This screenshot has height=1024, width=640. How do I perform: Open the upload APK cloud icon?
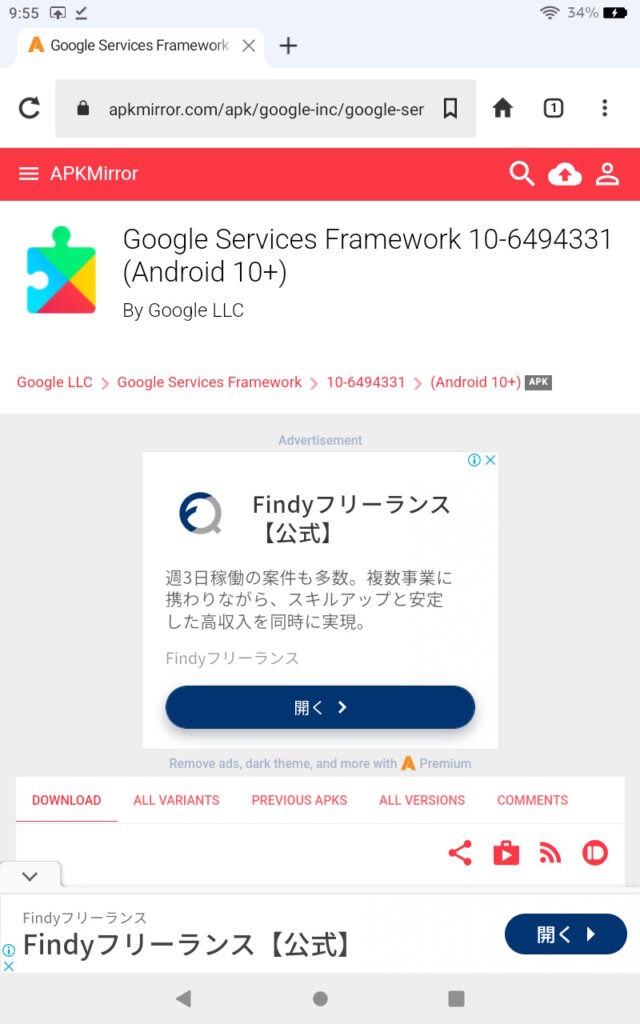pos(565,174)
